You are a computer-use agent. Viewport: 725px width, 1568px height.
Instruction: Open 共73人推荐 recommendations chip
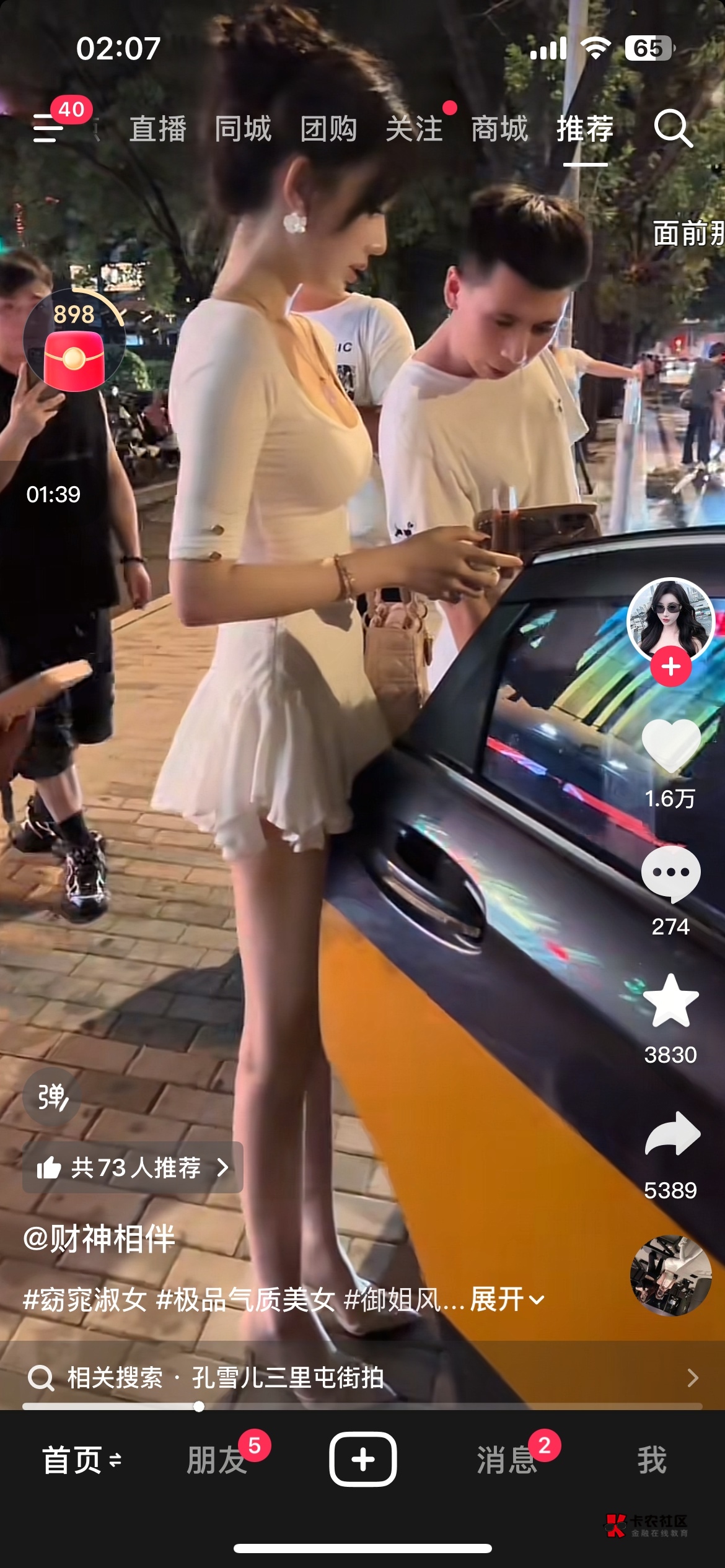tap(133, 1167)
